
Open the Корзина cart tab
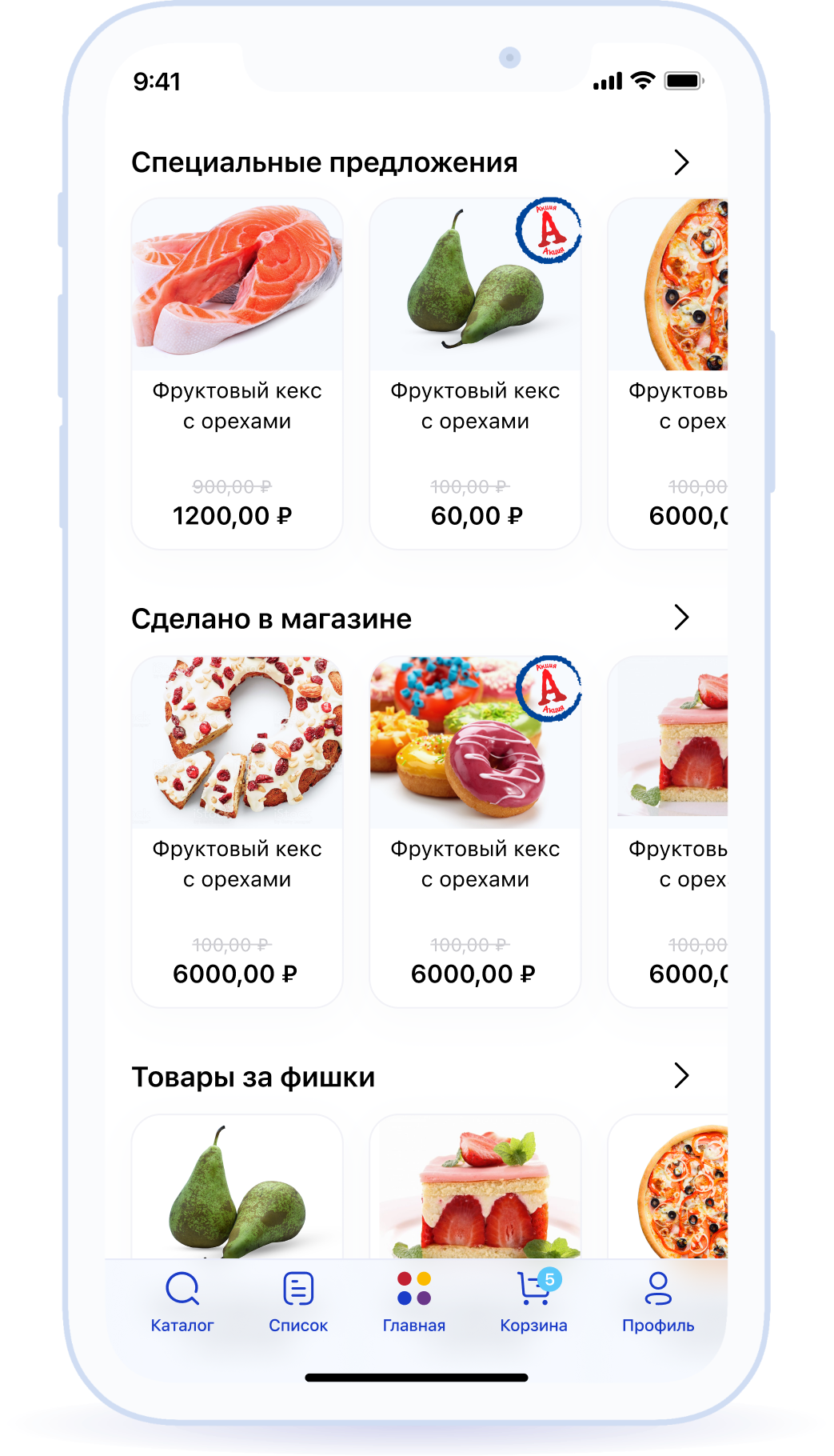point(533,1302)
